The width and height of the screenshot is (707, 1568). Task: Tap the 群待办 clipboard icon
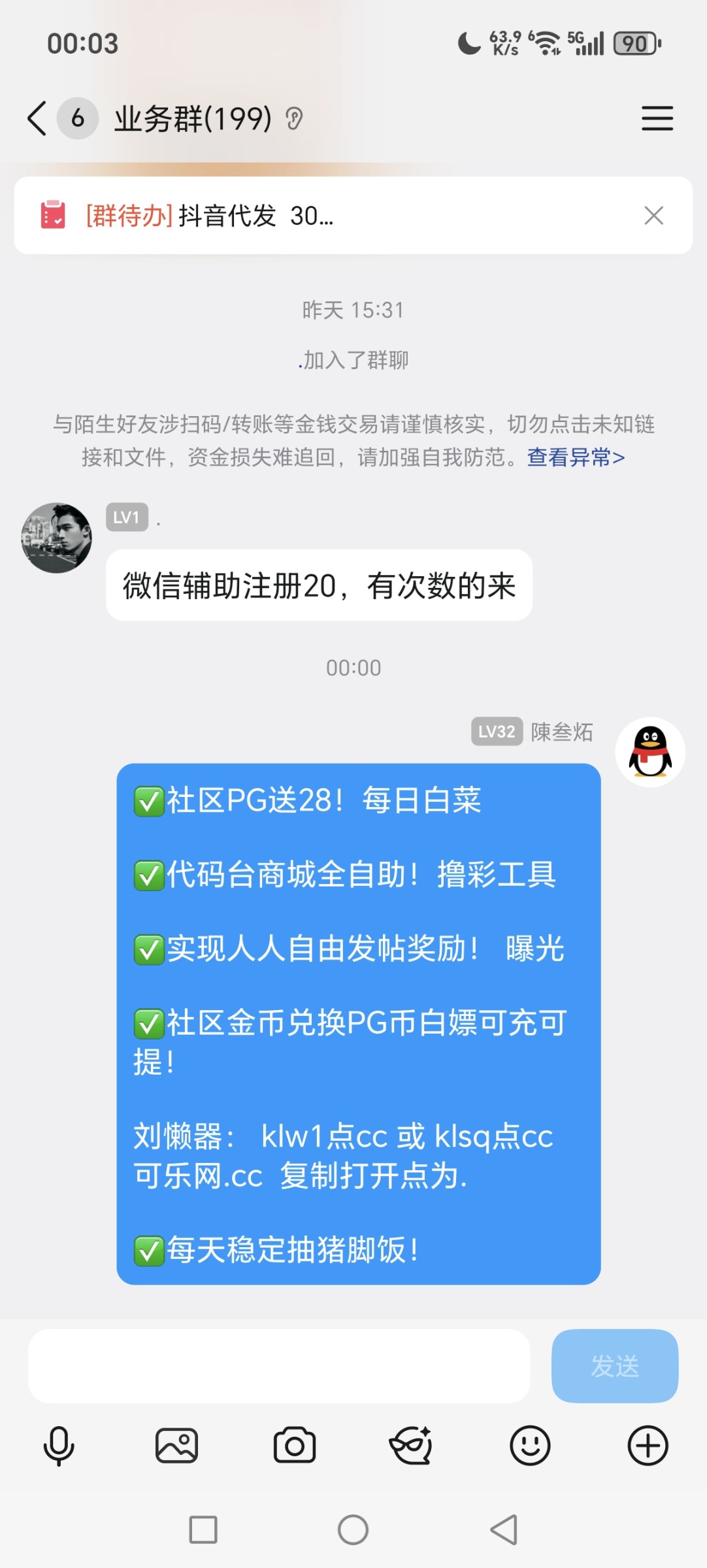click(52, 216)
